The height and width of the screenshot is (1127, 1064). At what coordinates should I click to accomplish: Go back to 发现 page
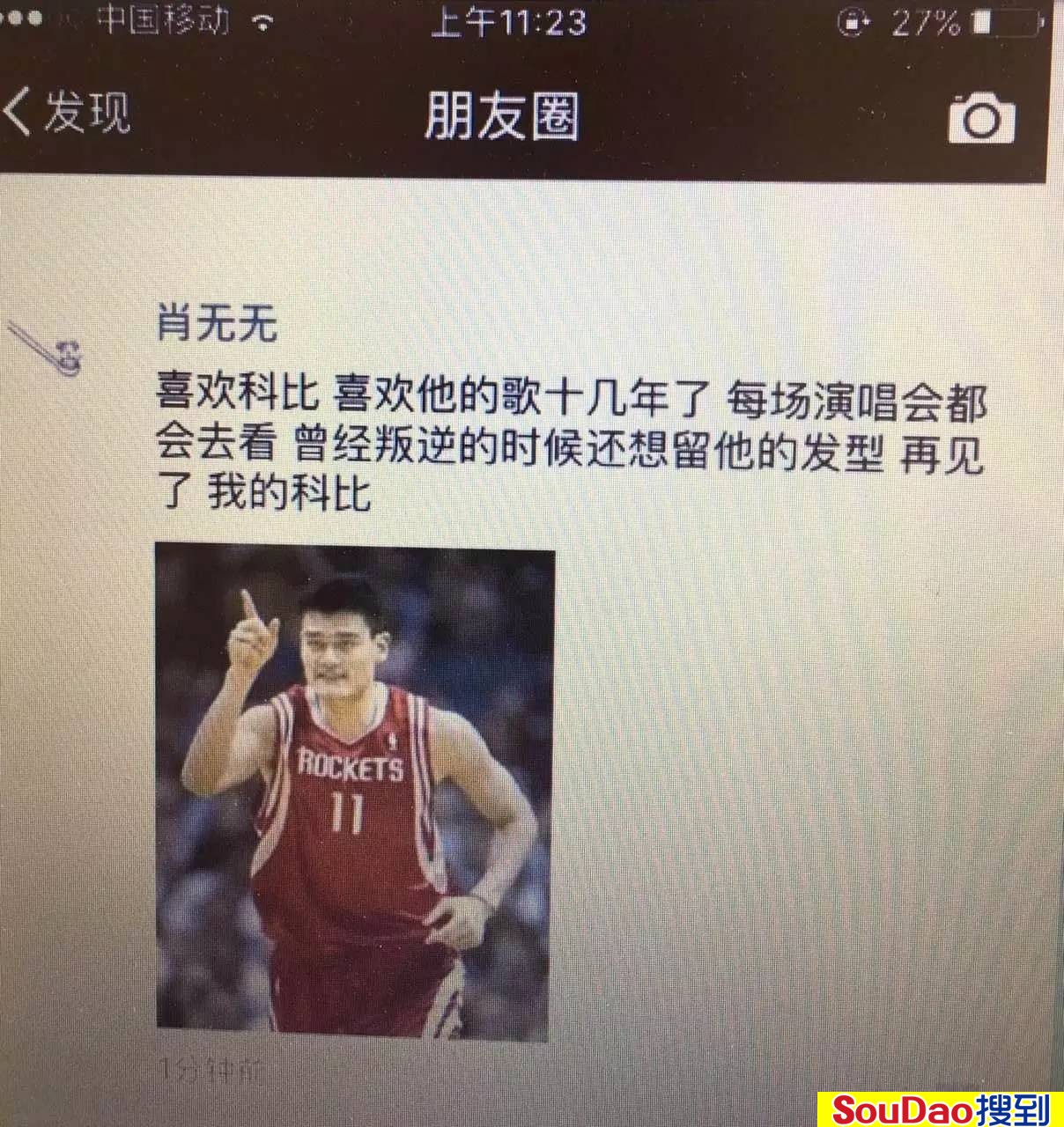[x=66, y=112]
